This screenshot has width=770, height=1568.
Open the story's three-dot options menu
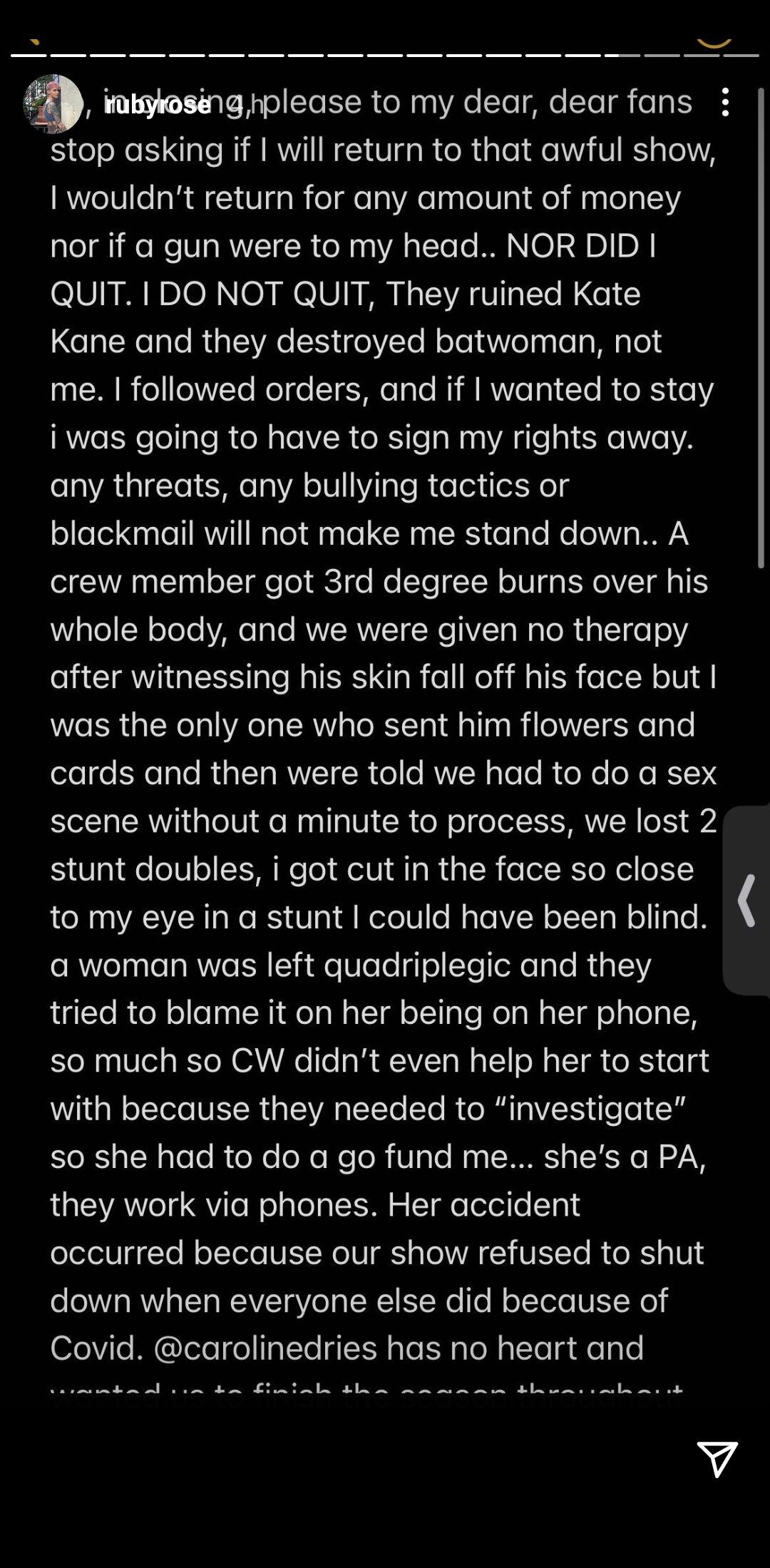(x=725, y=103)
